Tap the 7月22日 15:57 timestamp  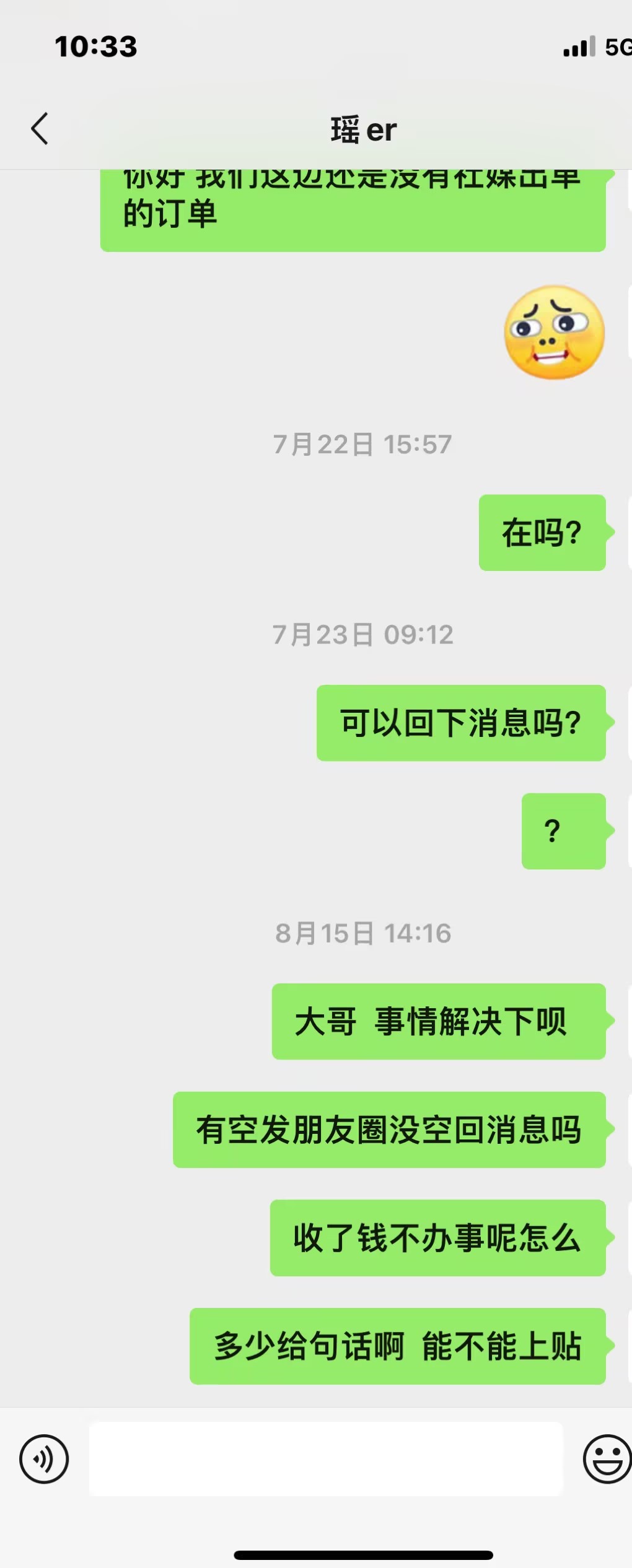(x=362, y=443)
